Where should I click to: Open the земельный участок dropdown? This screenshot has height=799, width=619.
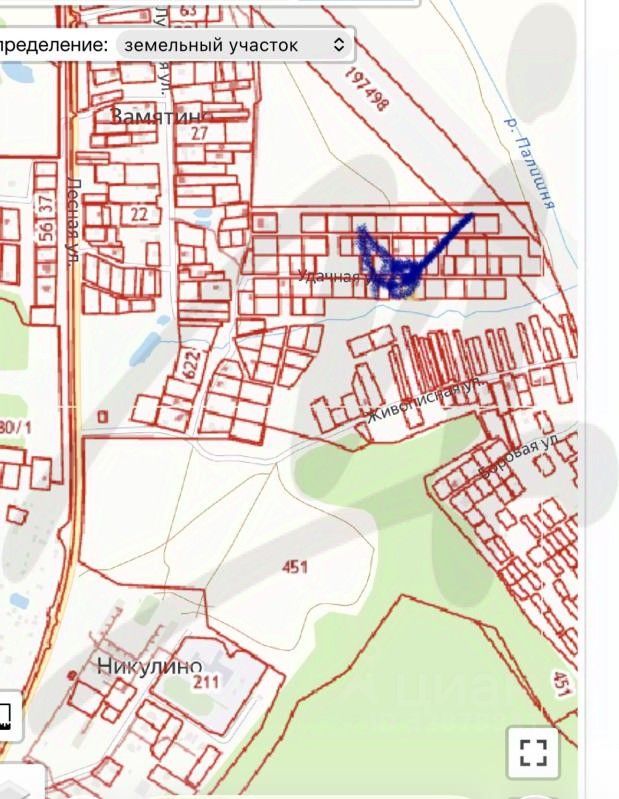coord(235,45)
